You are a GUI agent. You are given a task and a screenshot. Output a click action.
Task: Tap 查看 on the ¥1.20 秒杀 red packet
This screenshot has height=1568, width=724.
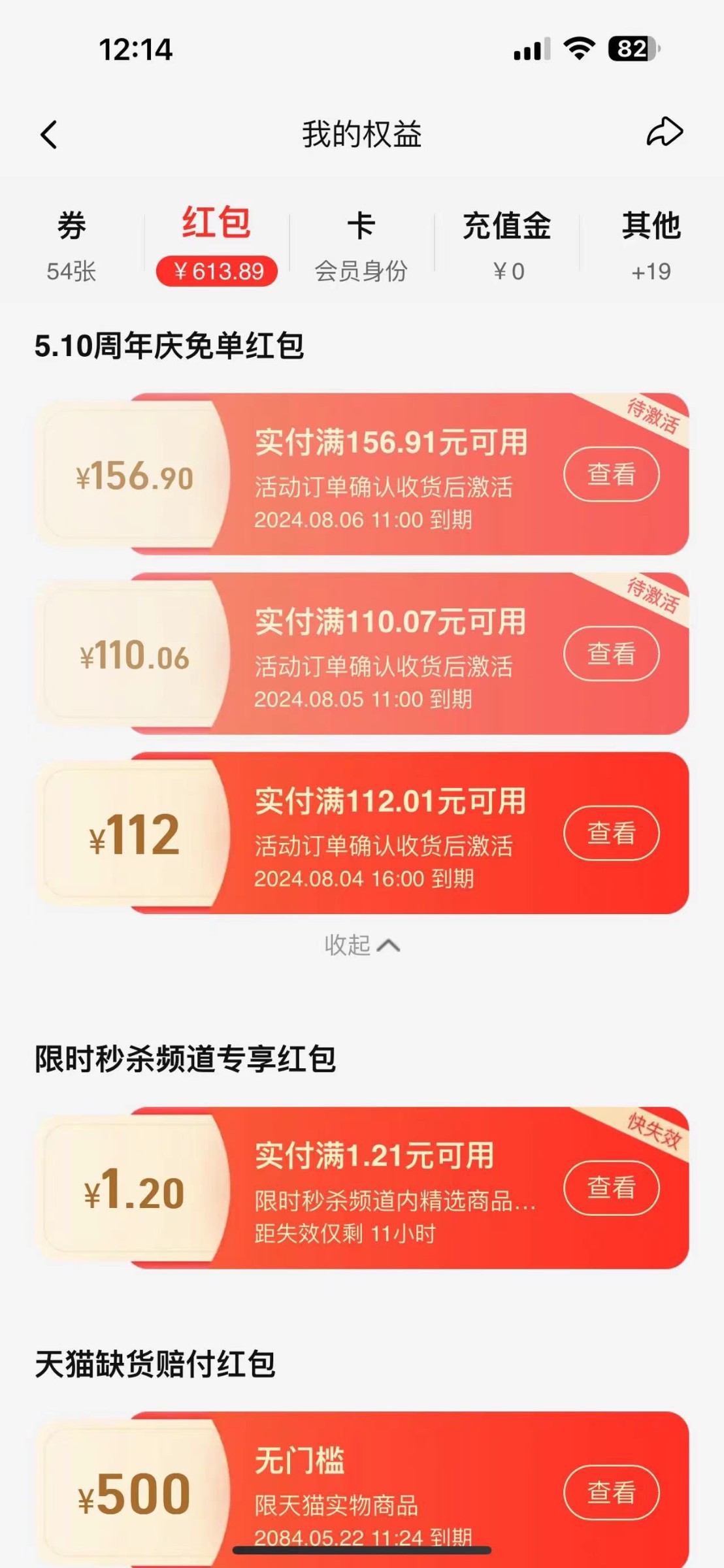(611, 1188)
